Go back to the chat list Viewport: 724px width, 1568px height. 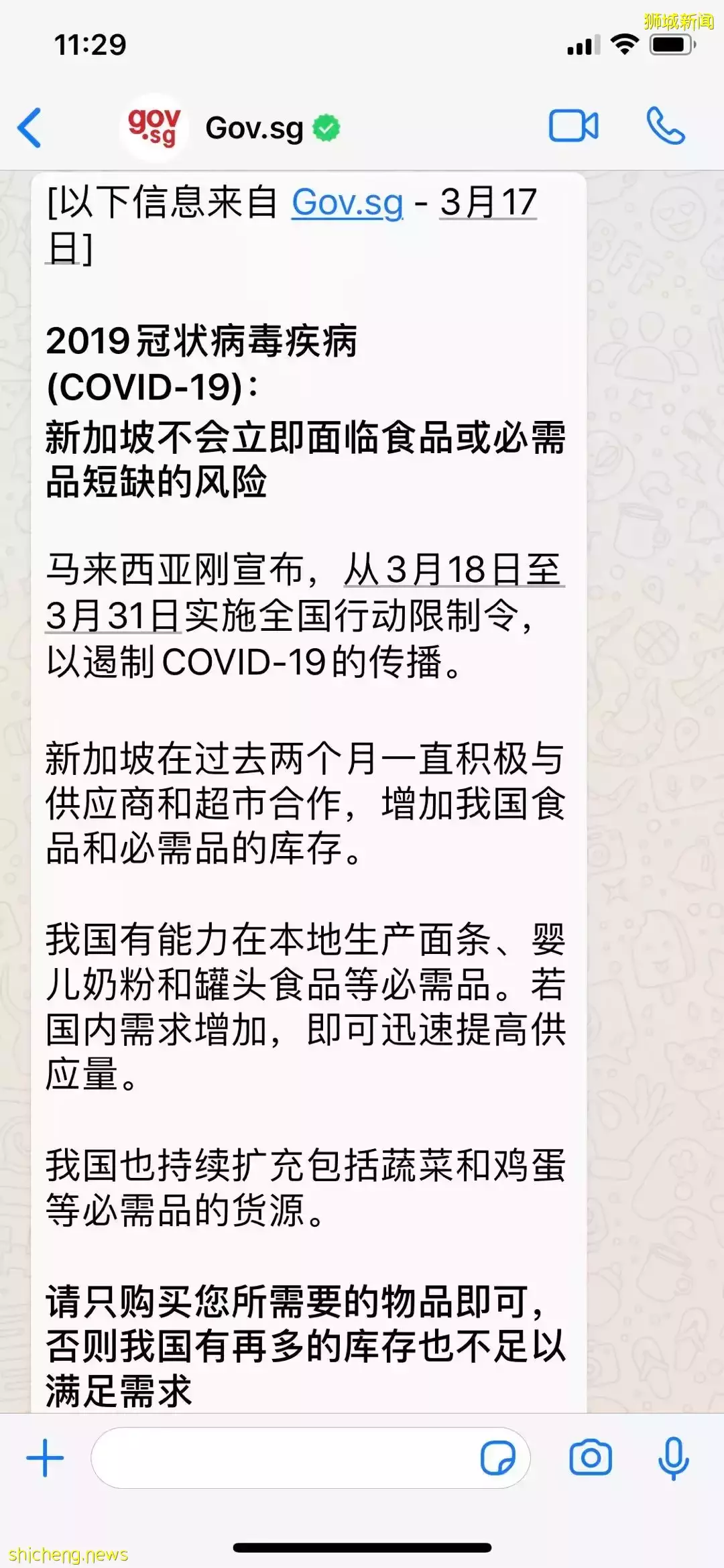30,127
